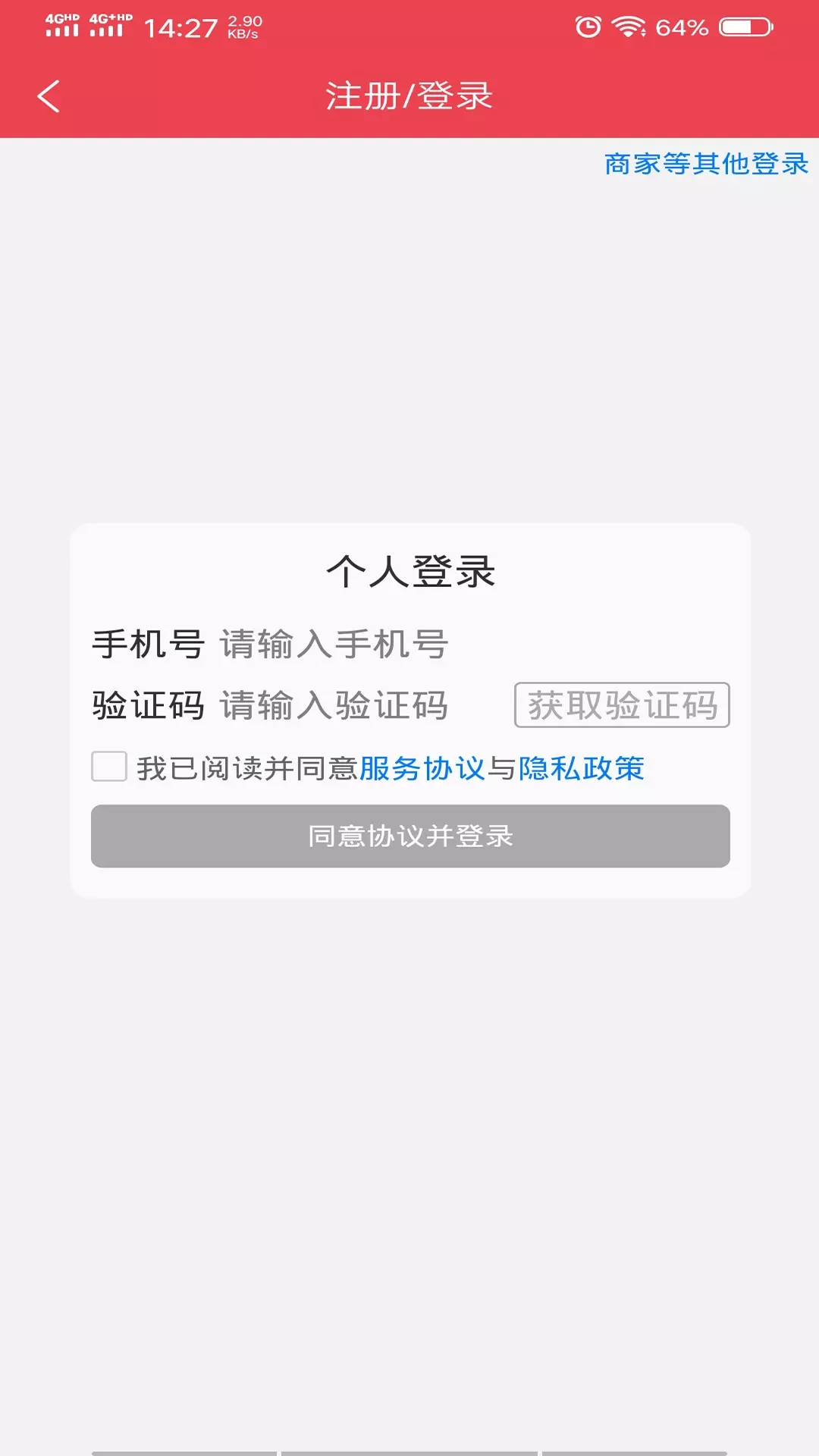The width and height of the screenshot is (819, 1456).
Task: Open 商家等其他登录 merchant login options
Action: pyautogui.click(x=705, y=163)
